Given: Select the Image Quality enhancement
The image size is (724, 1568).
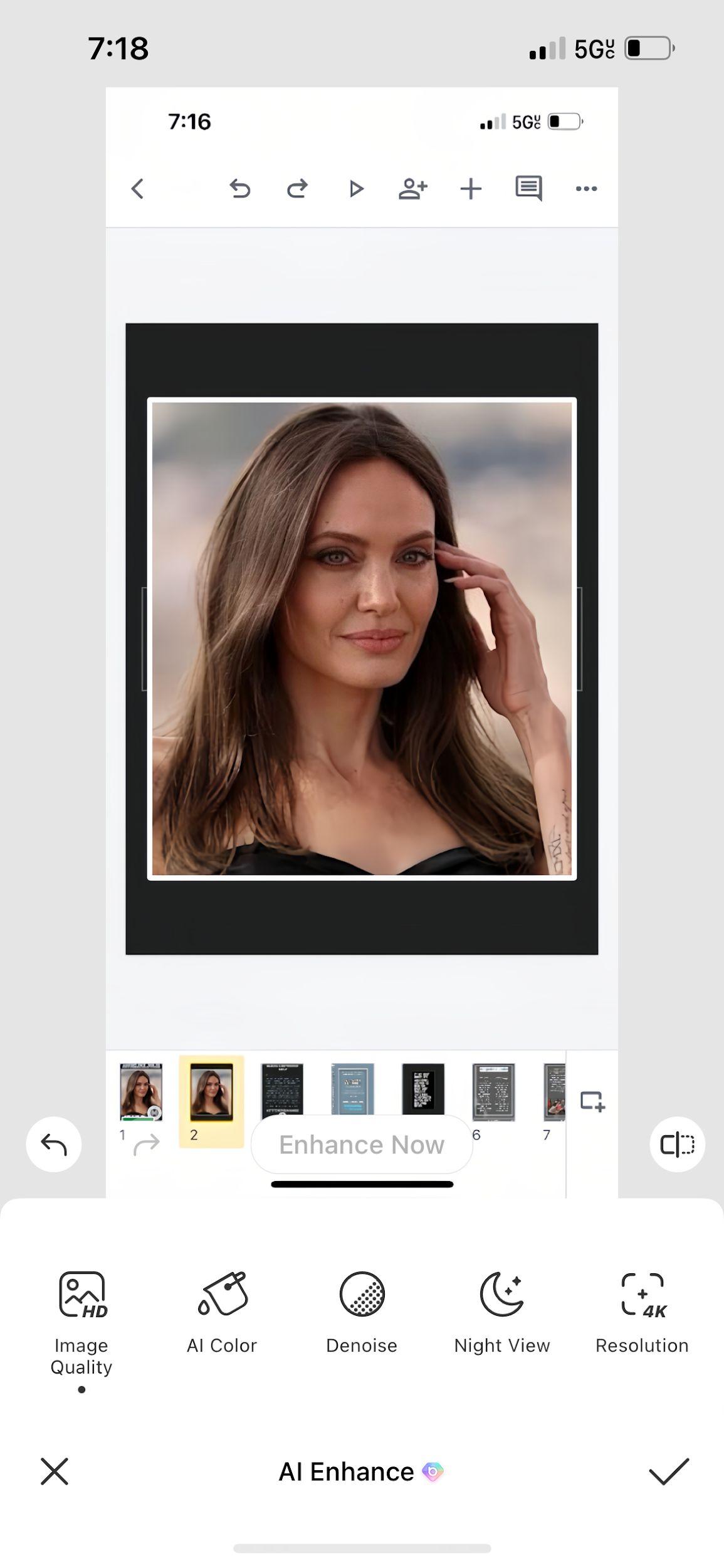Looking at the screenshot, I should [81, 1316].
